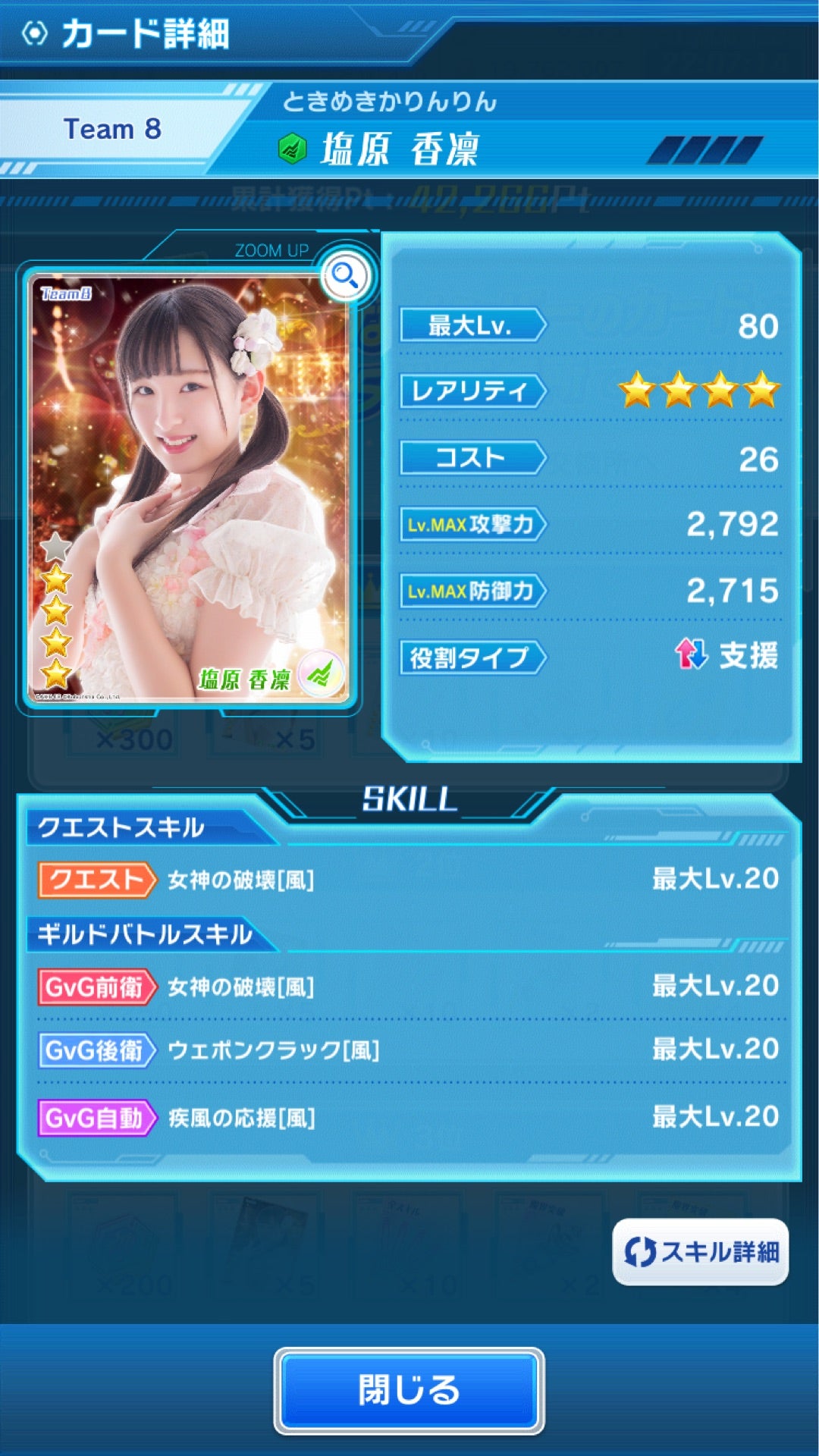
Task: Open the スキル詳細 skill details button
Action: [x=700, y=1251]
